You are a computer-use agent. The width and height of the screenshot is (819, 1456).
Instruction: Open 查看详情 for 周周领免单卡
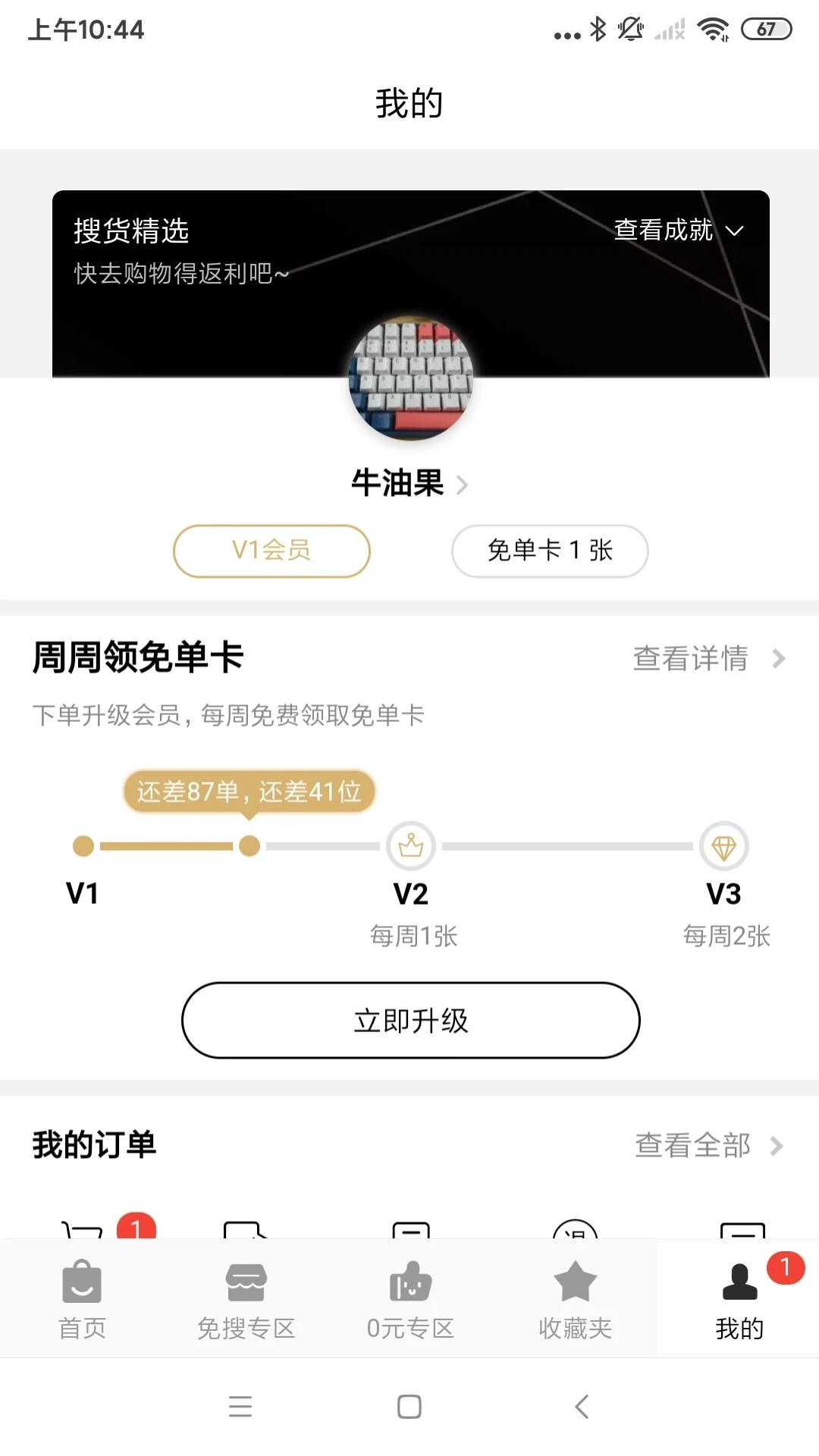coord(705,659)
